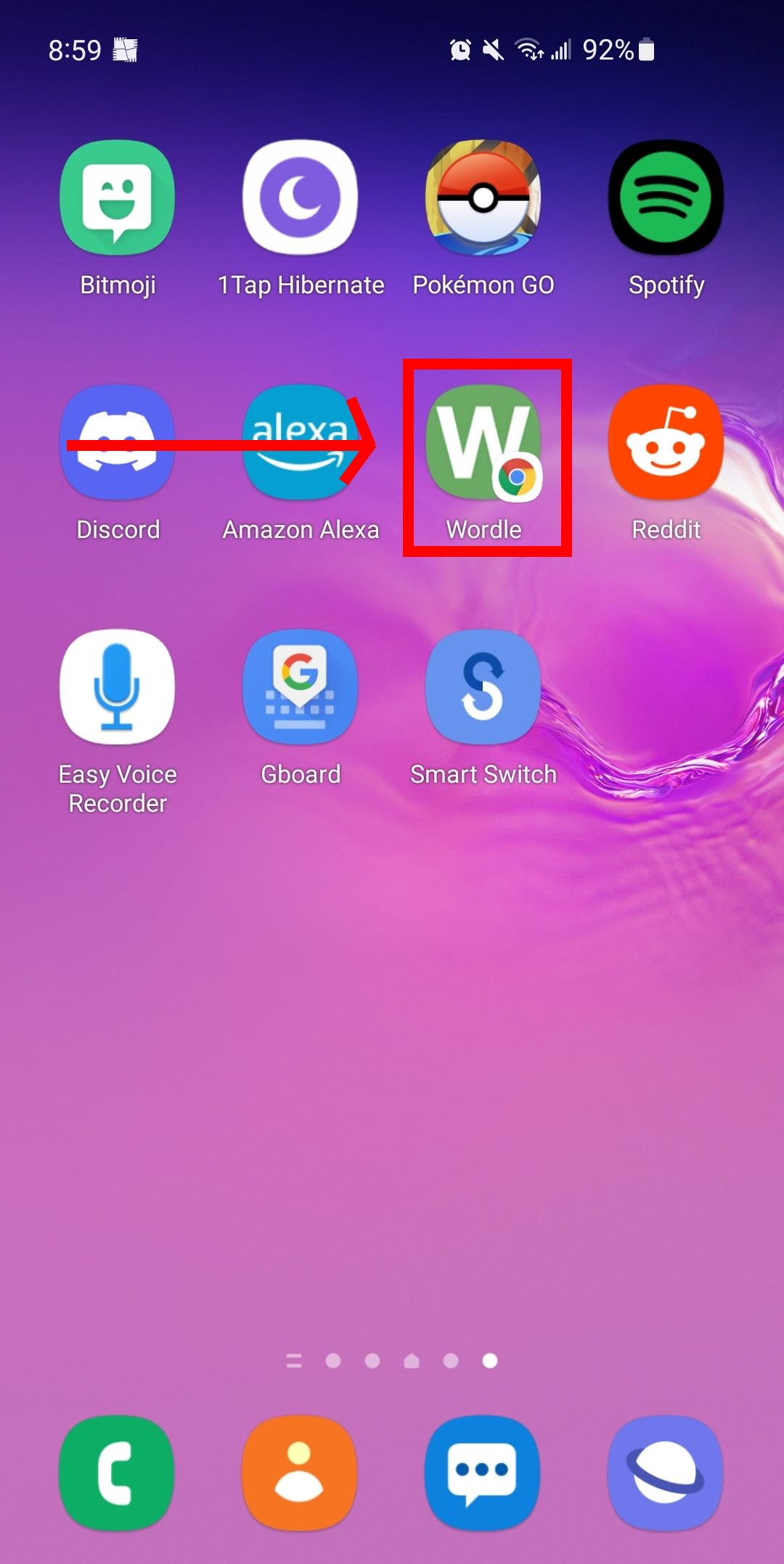Launch Smart Switch
This screenshot has height=1564, width=784.
click(x=483, y=687)
